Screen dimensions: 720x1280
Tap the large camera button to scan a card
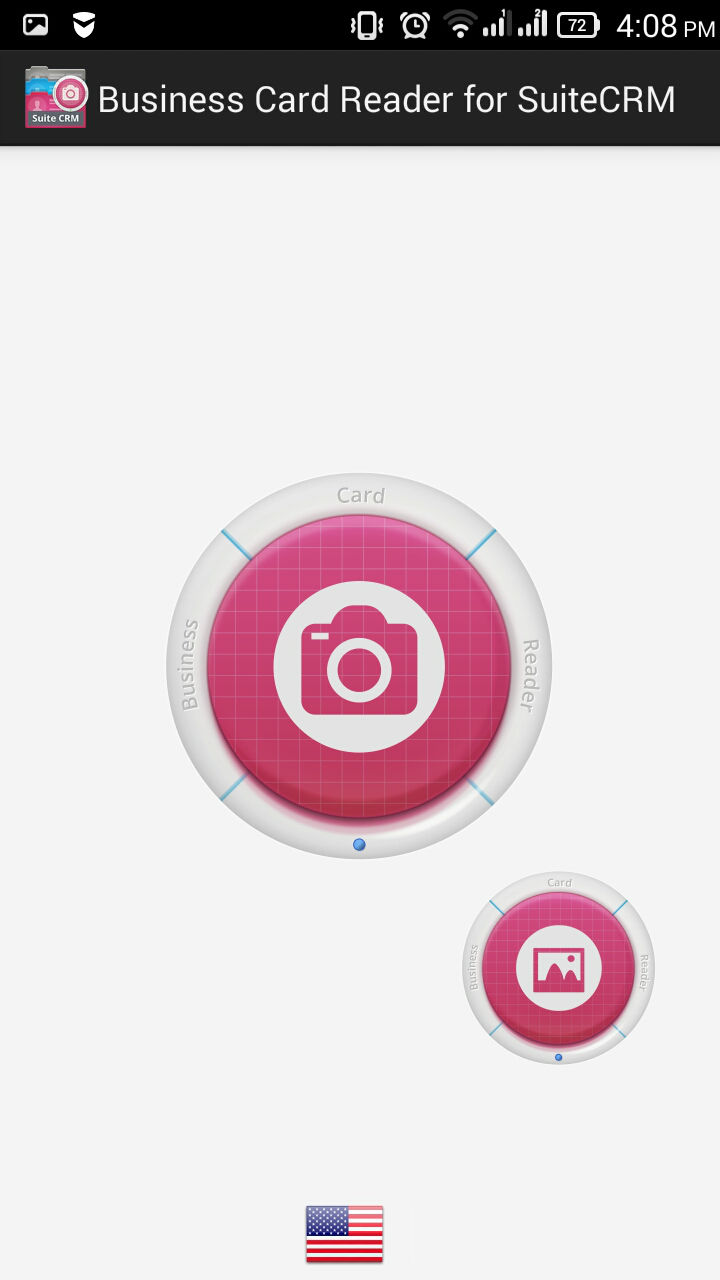click(x=359, y=666)
